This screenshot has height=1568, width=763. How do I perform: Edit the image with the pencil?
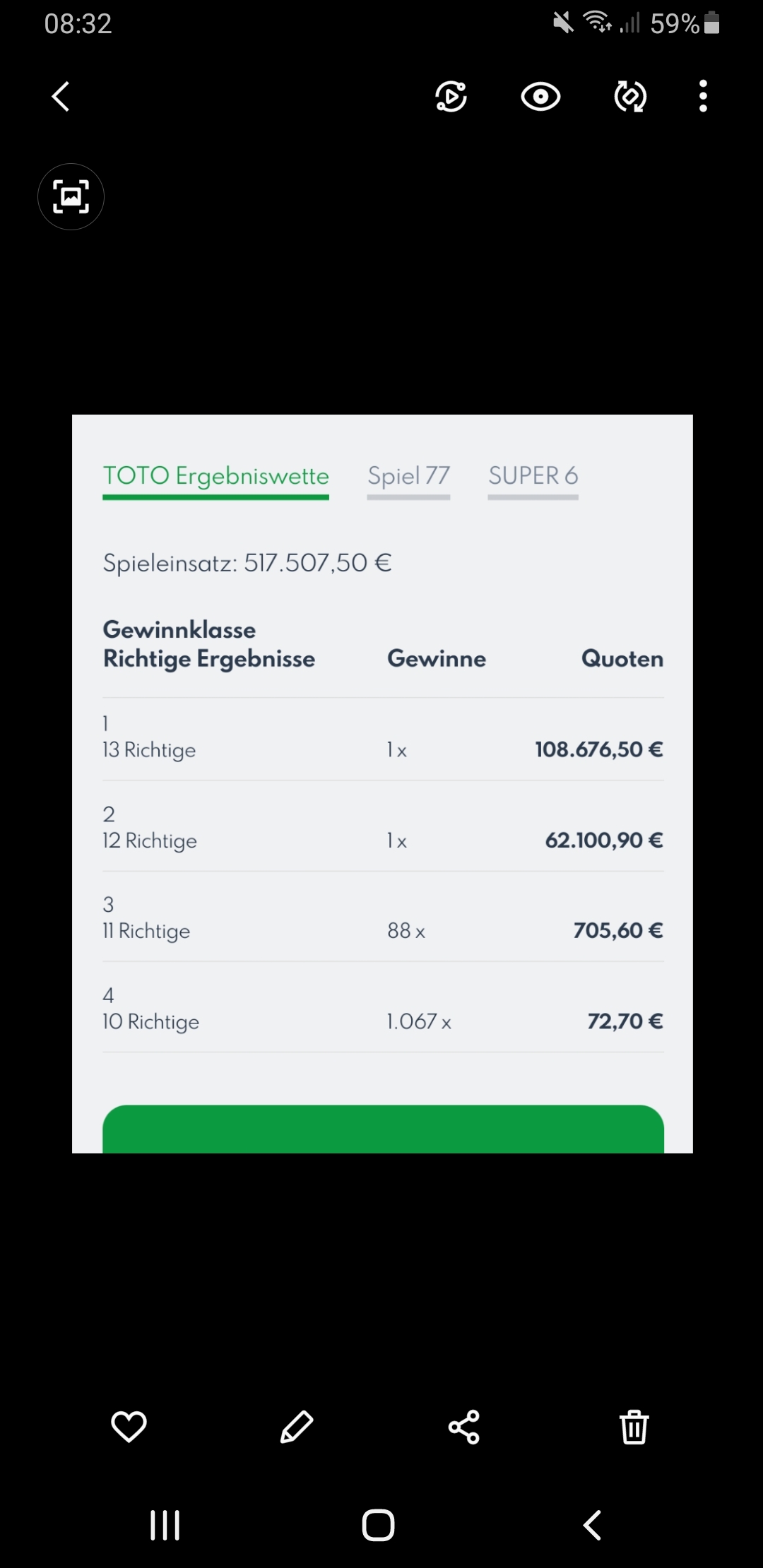pos(297,1426)
